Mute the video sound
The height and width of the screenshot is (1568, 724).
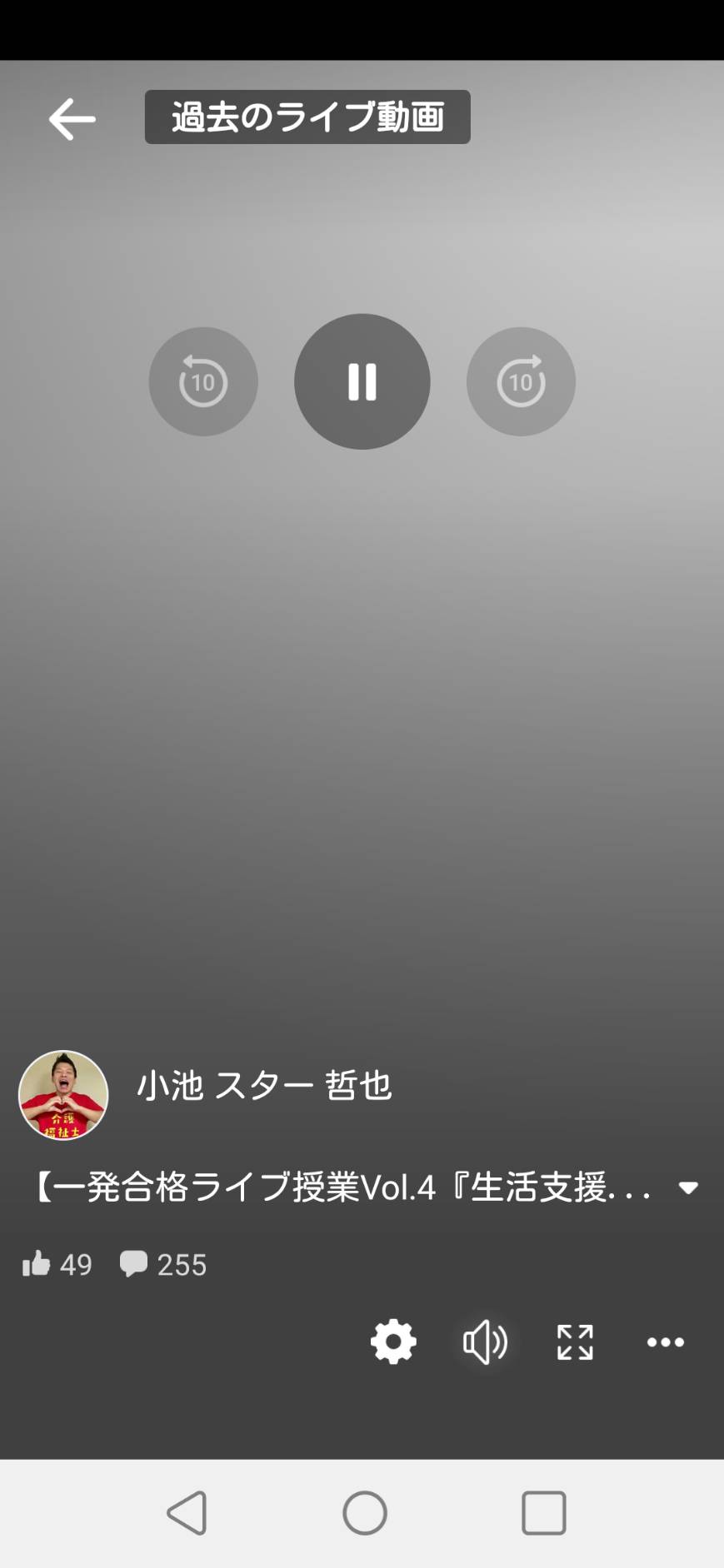click(x=485, y=1342)
